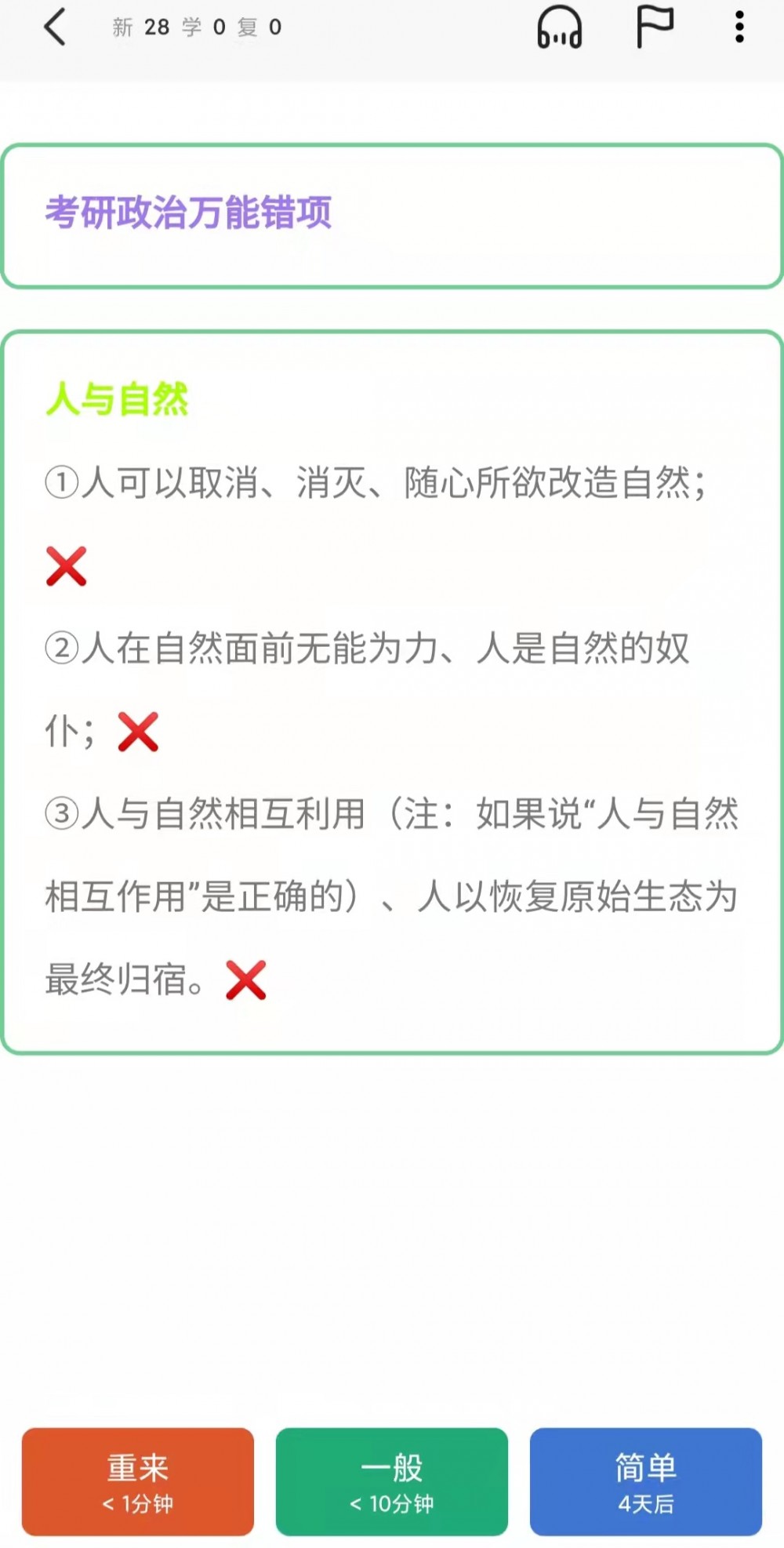Mark the card as 简单
Image resolution: width=784 pixels, height=1548 pixels.
click(x=646, y=1481)
